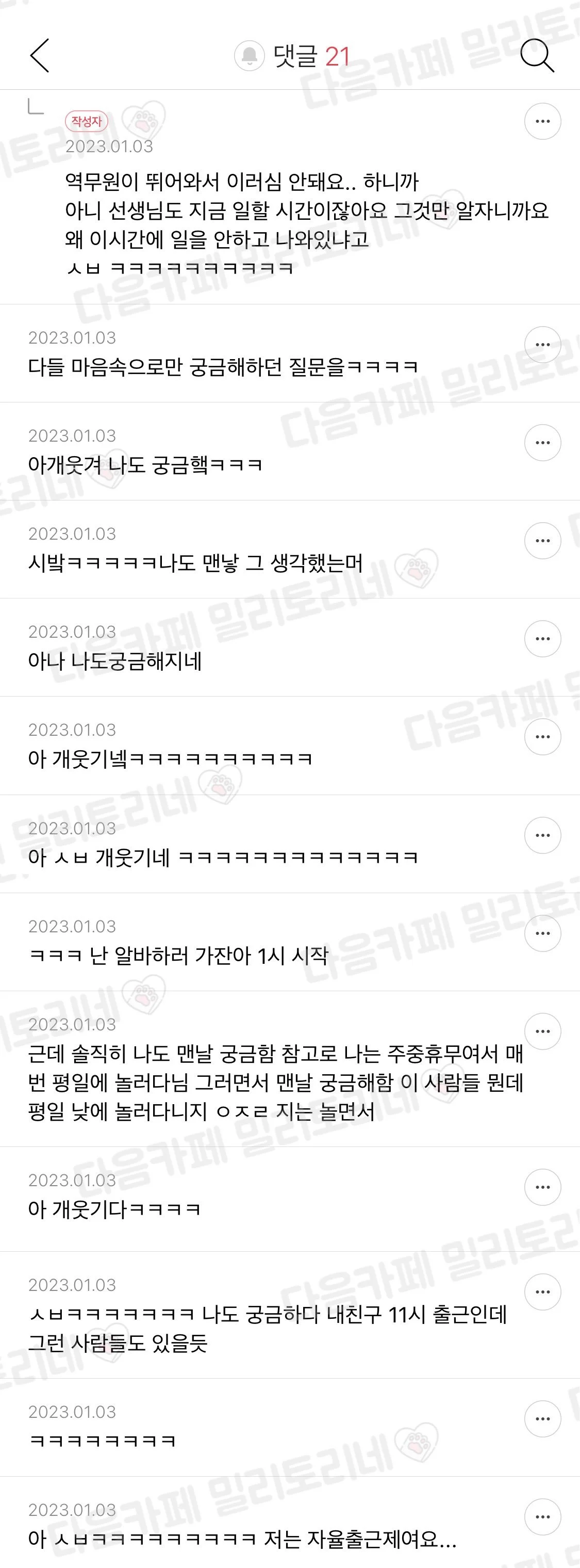Go back using the top-left arrow
This screenshot has height=1568, width=580.
coord(40,56)
